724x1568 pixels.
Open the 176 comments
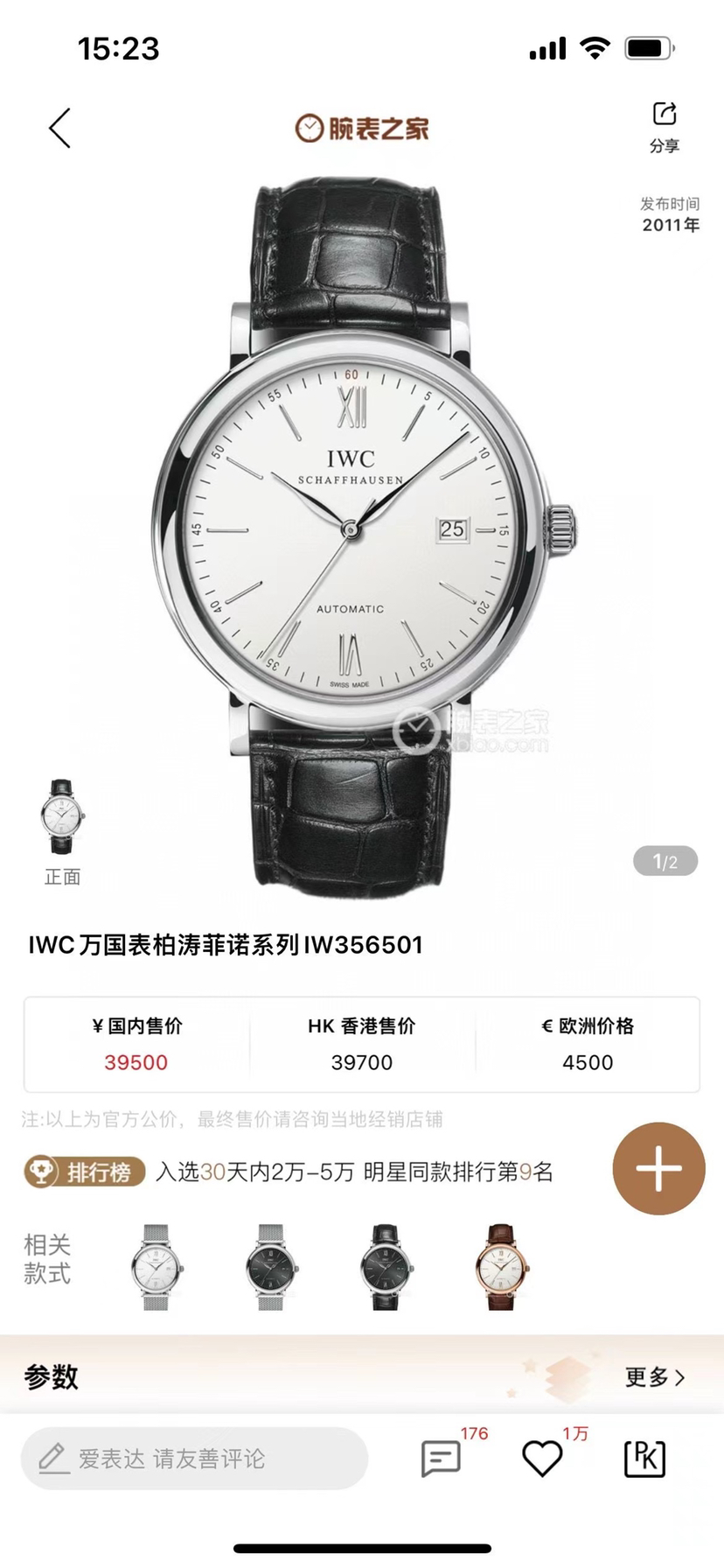point(441,1459)
